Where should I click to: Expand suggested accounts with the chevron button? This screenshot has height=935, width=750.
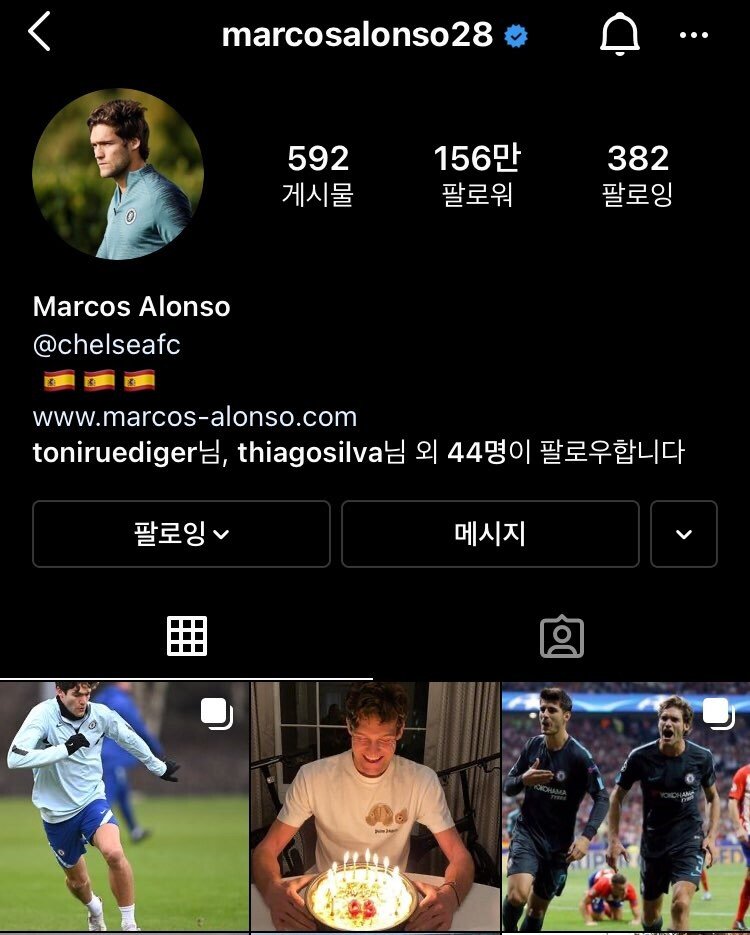pos(684,534)
